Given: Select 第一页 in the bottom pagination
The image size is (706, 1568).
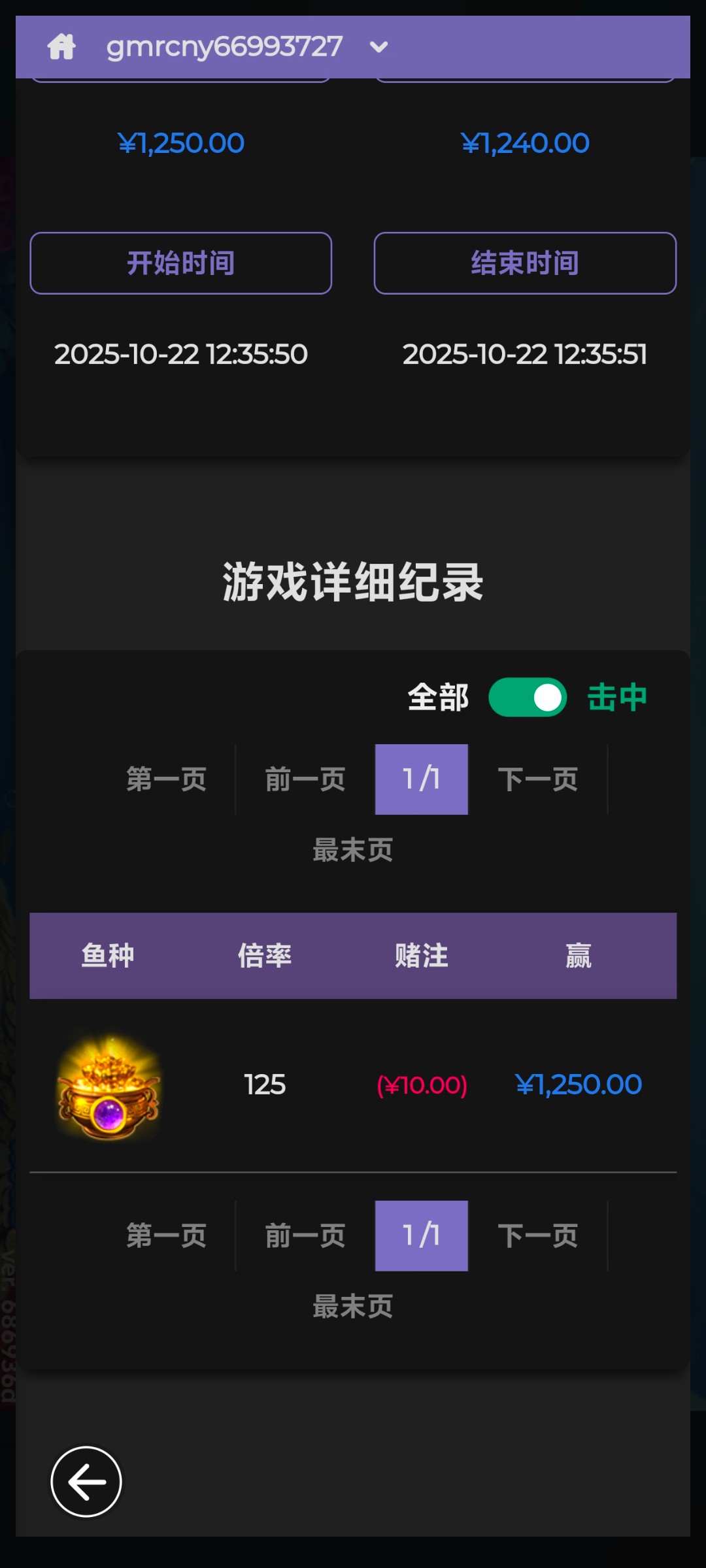Looking at the screenshot, I should (166, 1235).
